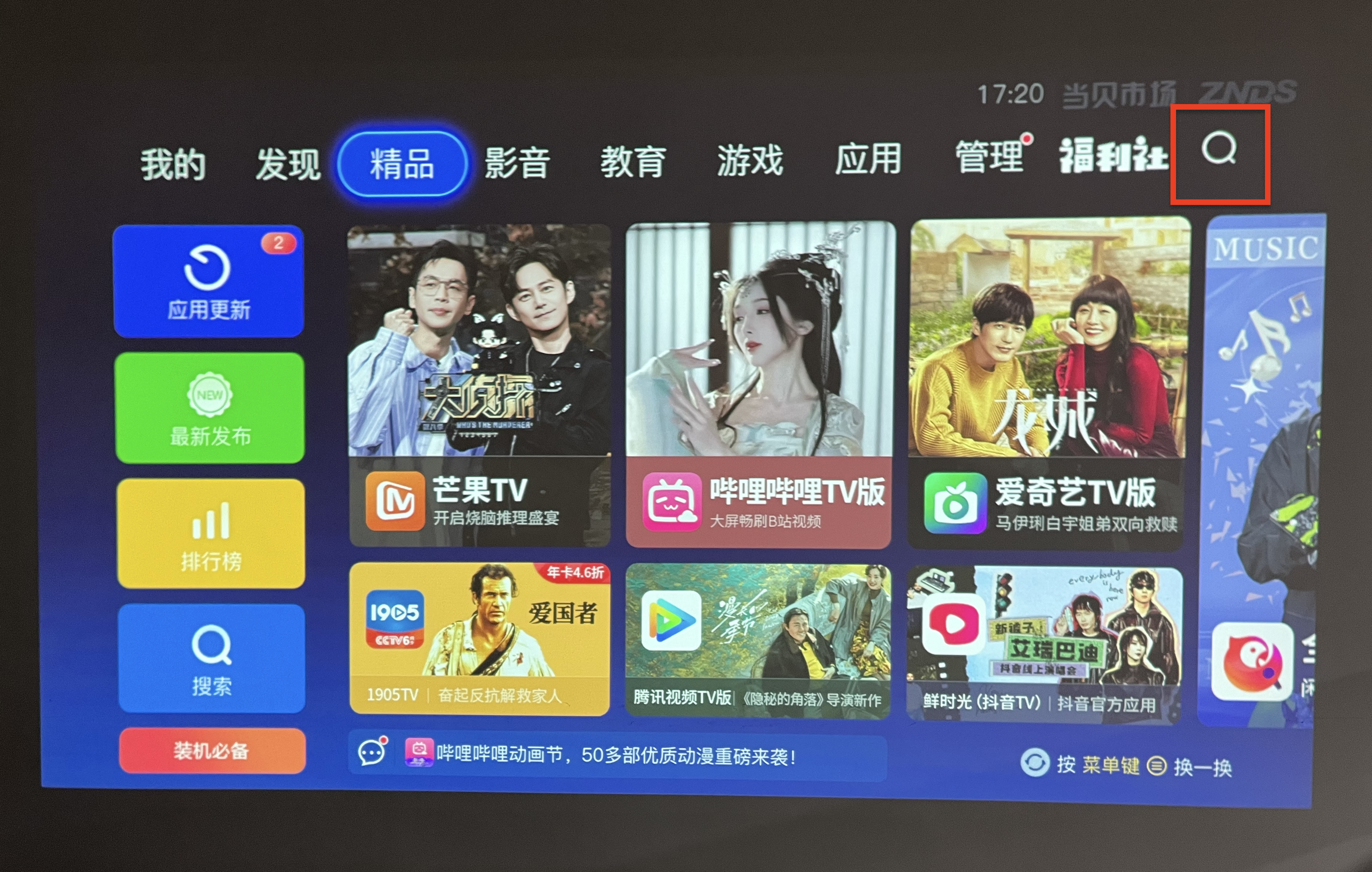The height and width of the screenshot is (872, 1372).
Task: Switch to the 教育 tab
Action: (x=633, y=161)
